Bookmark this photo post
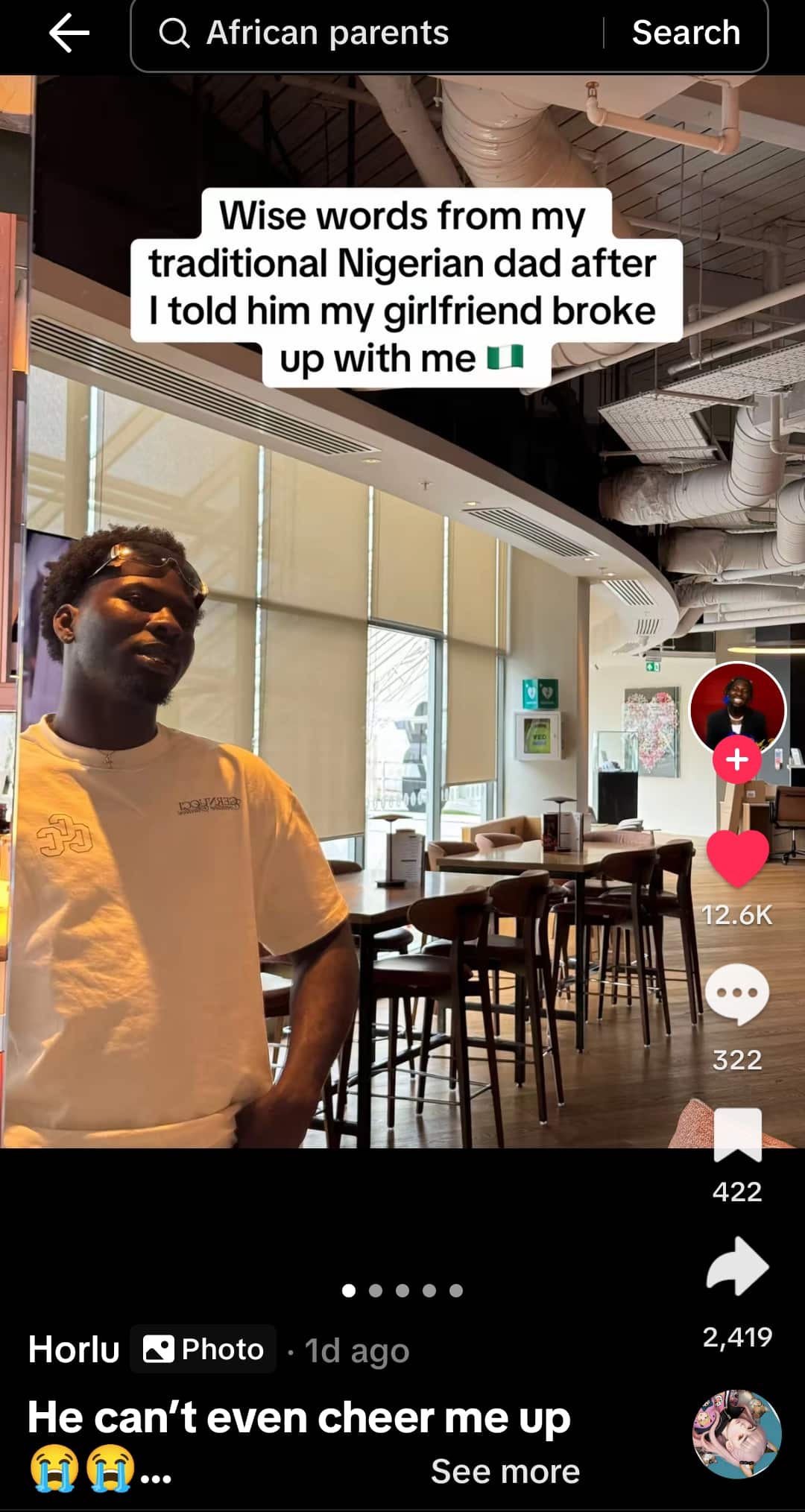The height and width of the screenshot is (1512, 805). 737,1135
